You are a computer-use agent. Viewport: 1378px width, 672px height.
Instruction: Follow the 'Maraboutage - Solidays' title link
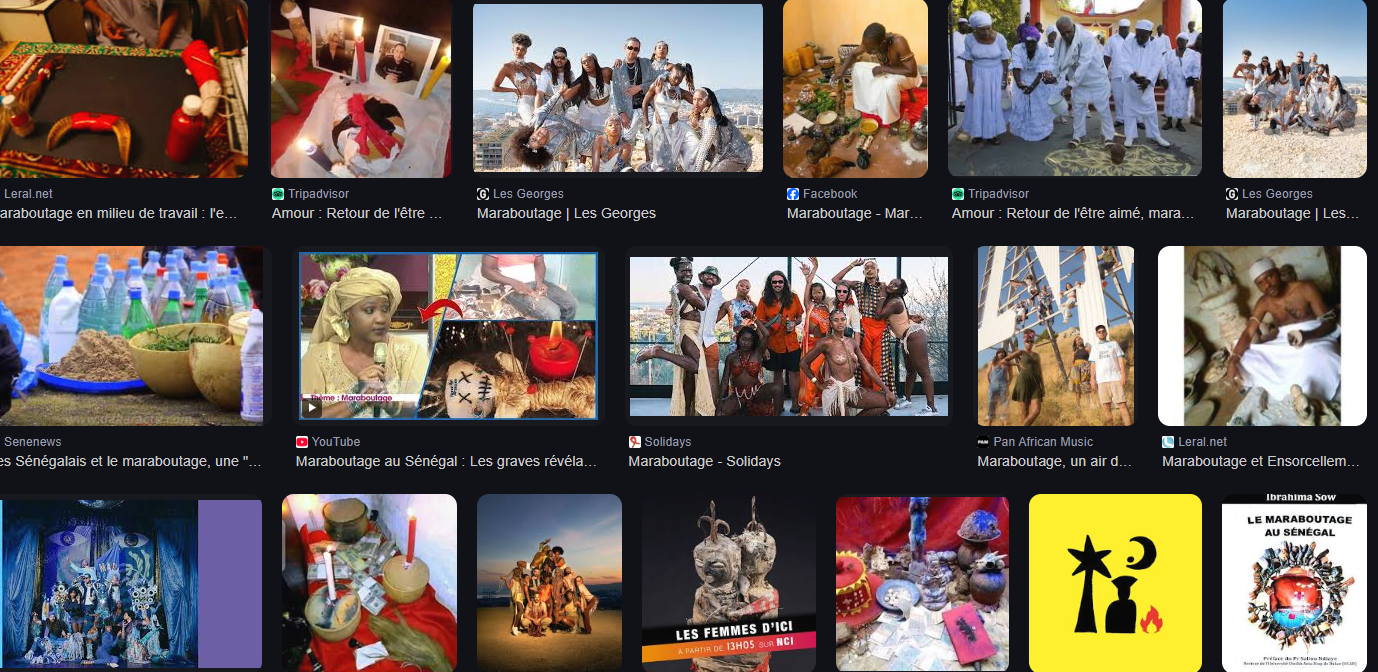click(704, 461)
